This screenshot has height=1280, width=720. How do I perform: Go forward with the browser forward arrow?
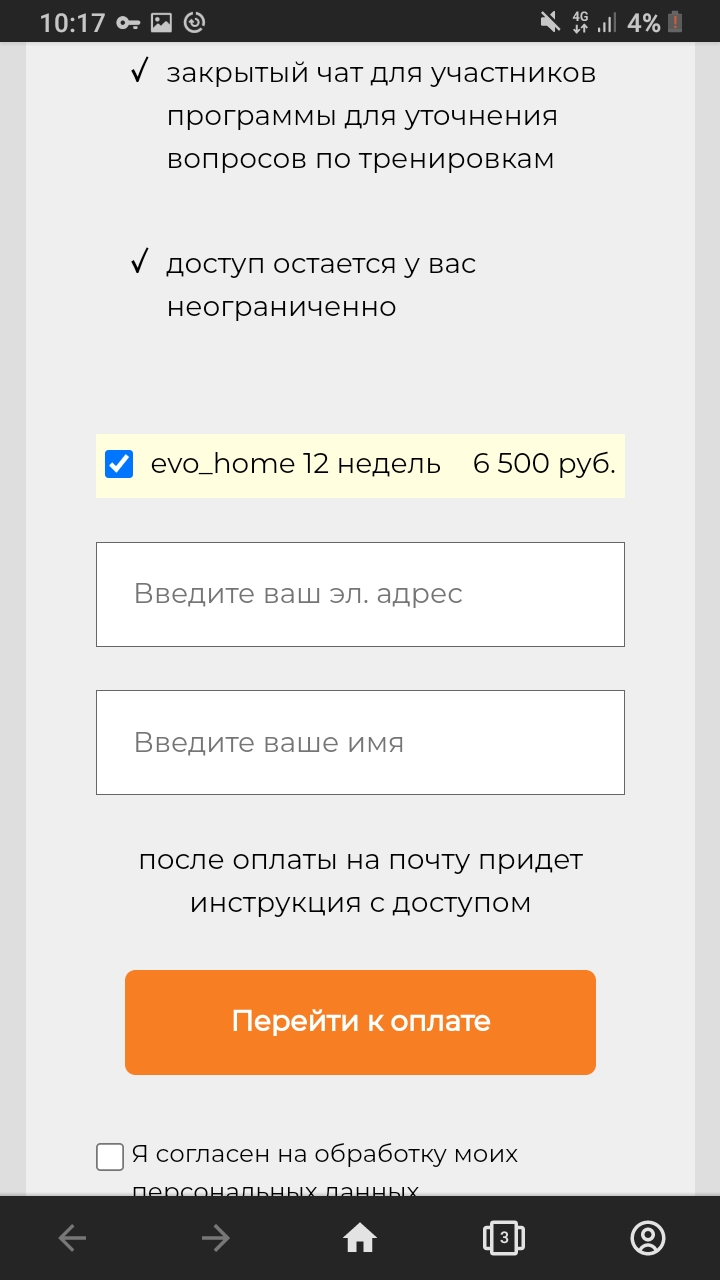[216, 1239]
